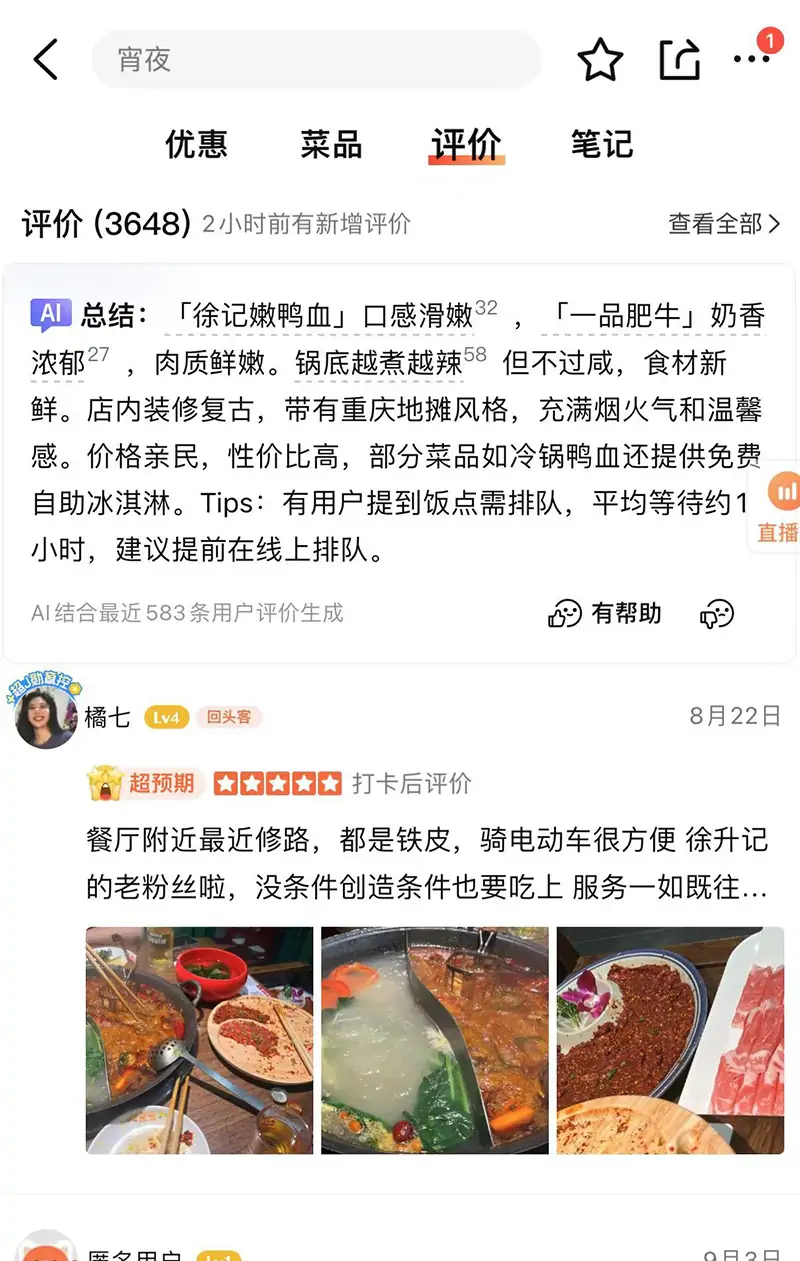Viewport: 800px width, 1261px height.
Task: Open 查看全部 to see all reviews
Action: point(724,224)
